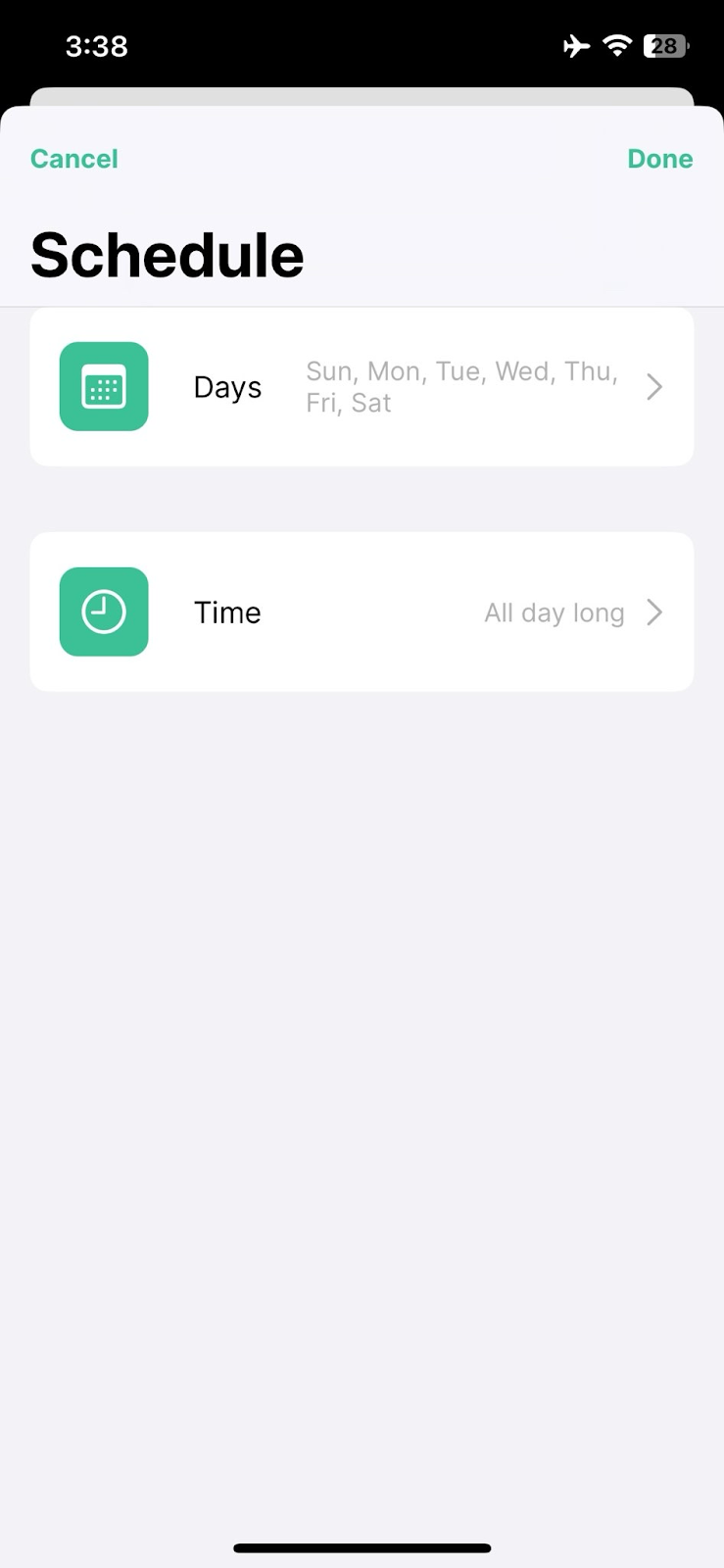Tap the status bar clock showing 3:38
Viewport: 724px width, 1568px height.
tap(97, 45)
